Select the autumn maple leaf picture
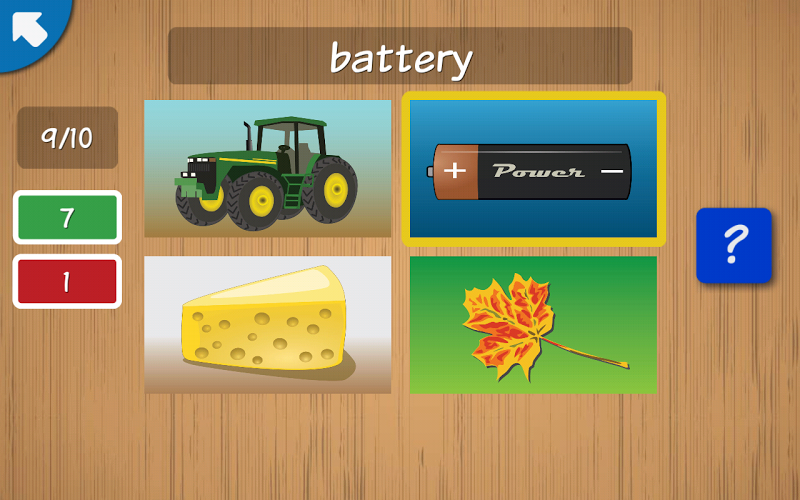The image size is (800, 500). click(533, 324)
